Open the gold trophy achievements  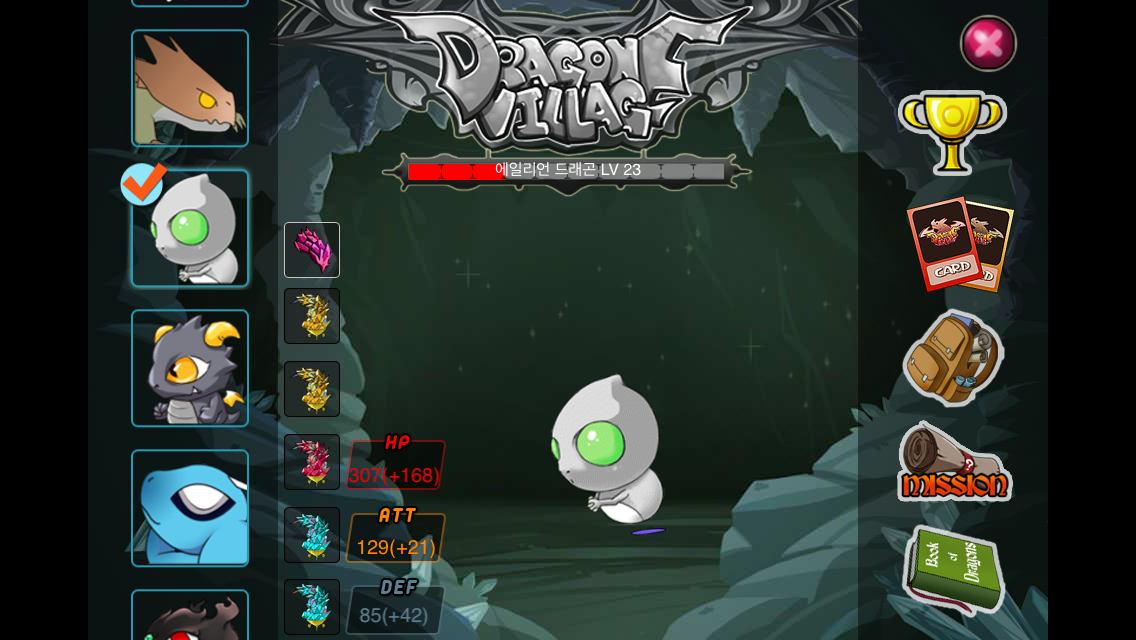click(x=951, y=130)
